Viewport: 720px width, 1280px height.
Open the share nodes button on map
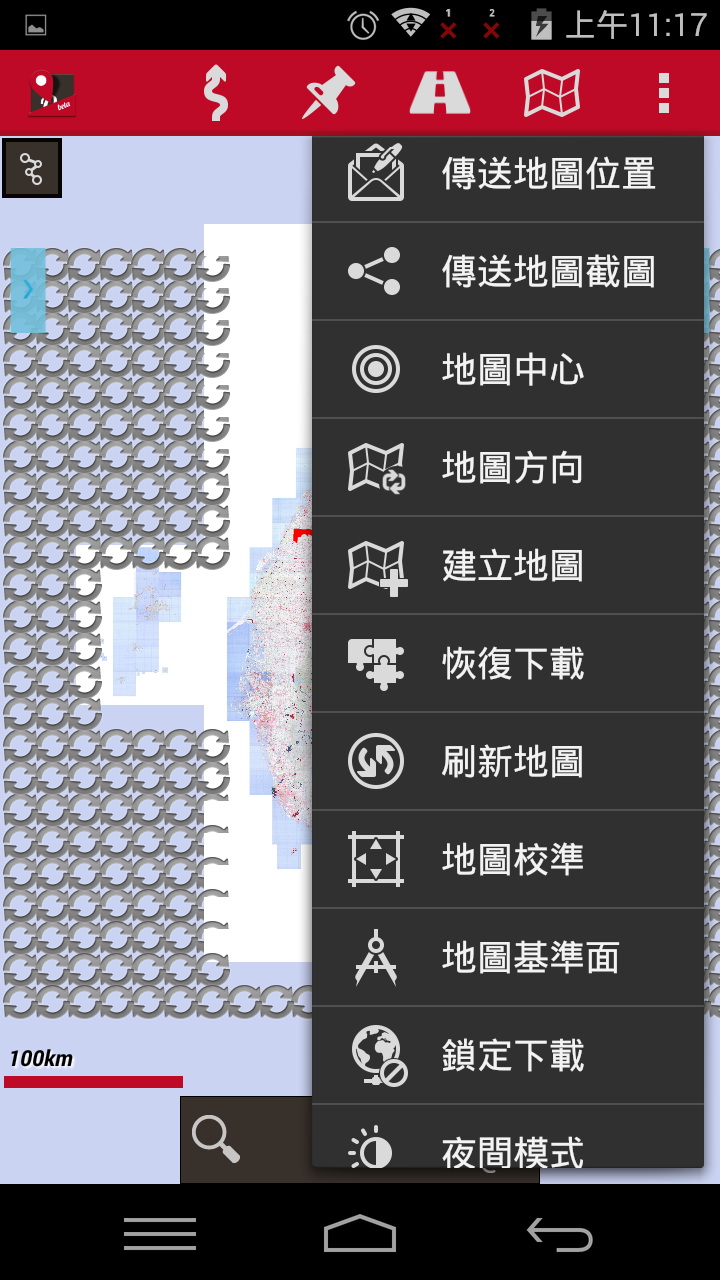tap(32, 168)
